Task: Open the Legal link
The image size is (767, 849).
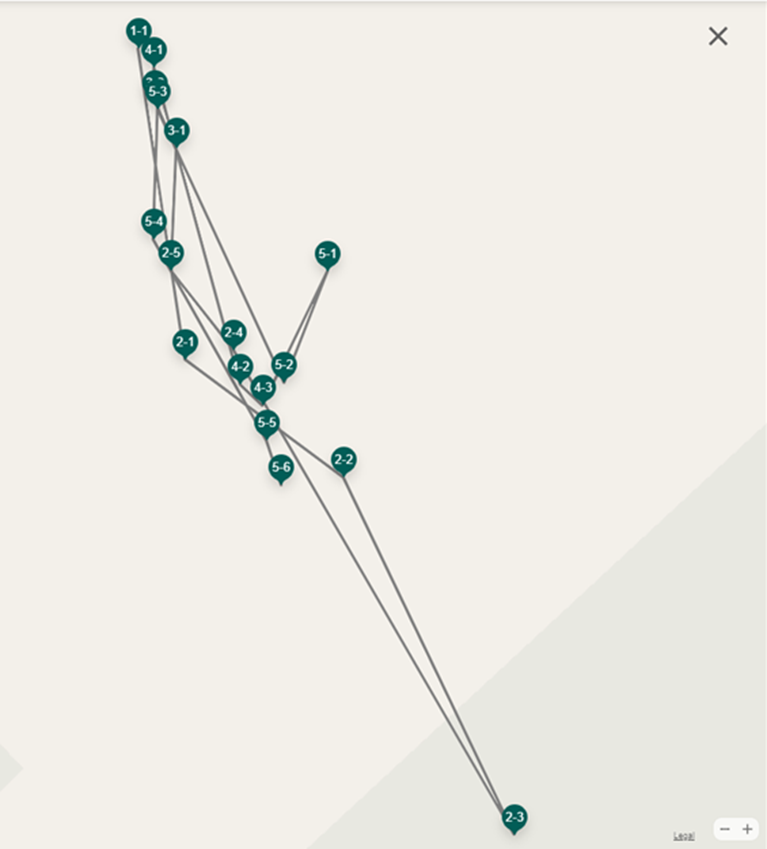Action: tap(684, 836)
